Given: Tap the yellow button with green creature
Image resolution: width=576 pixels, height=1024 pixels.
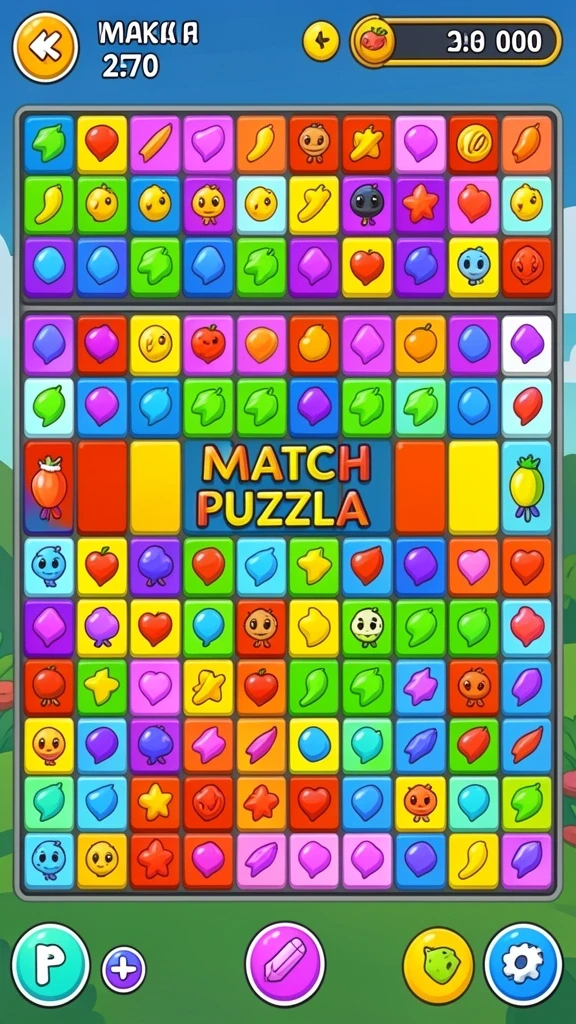Looking at the screenshot, I should point(438,965).
